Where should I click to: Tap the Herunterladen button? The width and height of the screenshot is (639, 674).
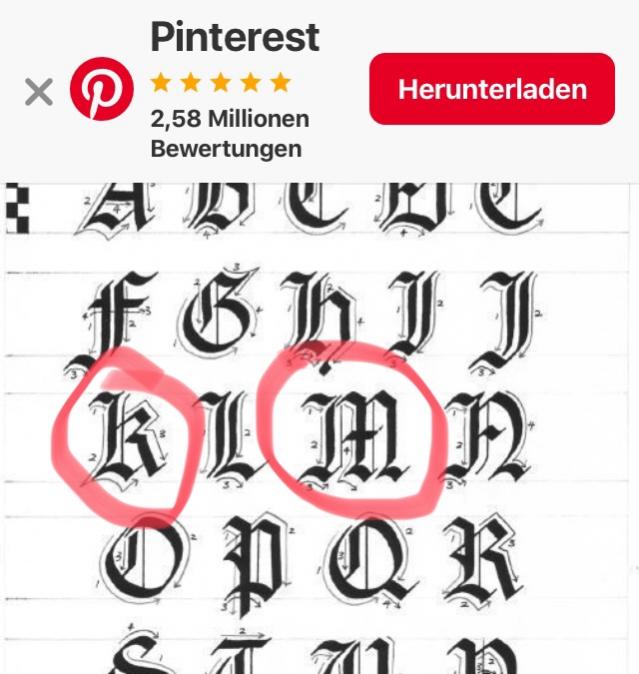point(492,89)
